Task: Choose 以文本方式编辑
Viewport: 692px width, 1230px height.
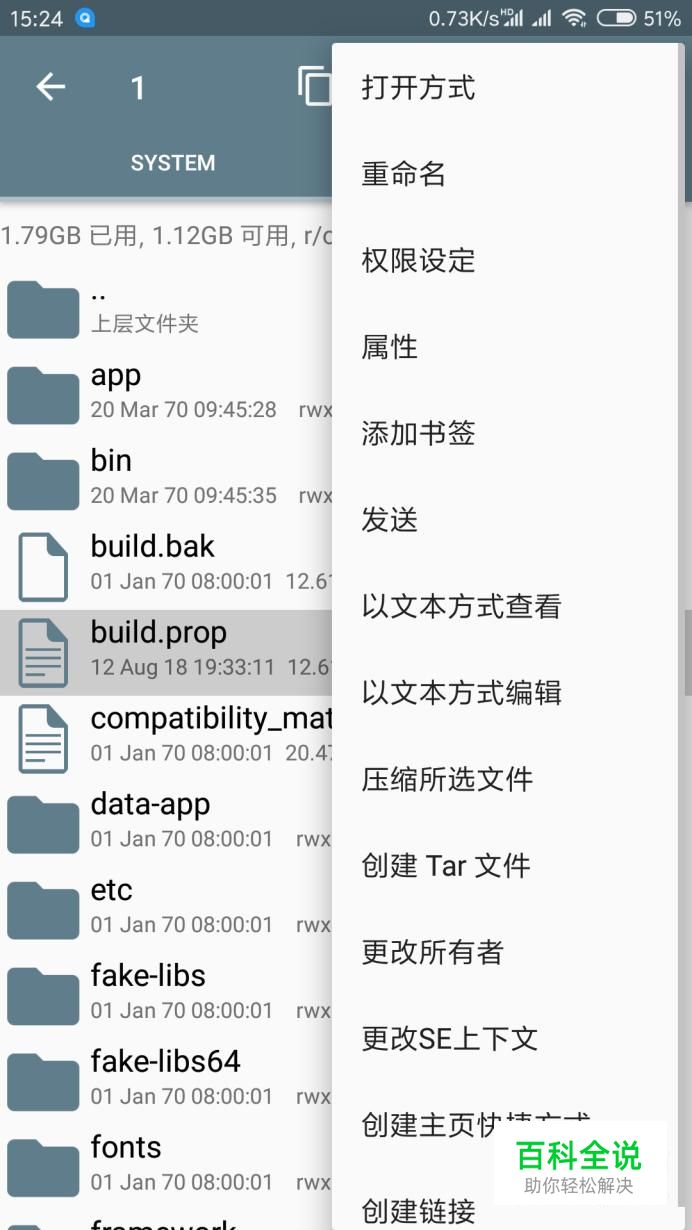Action: click(x=461, y=692)
